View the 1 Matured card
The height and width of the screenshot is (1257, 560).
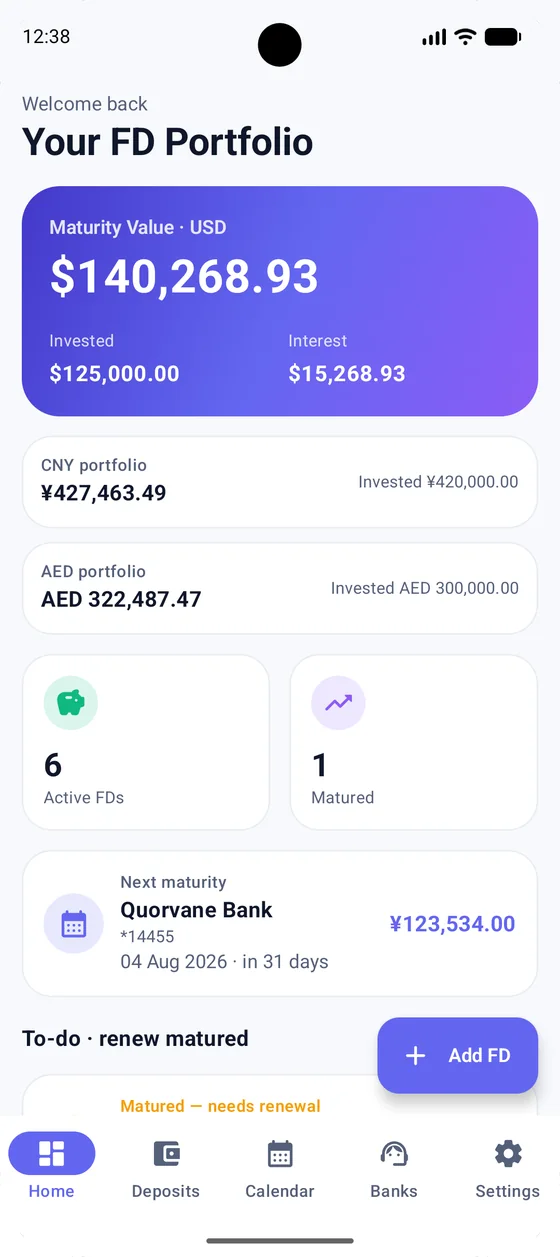pos(414,742)
